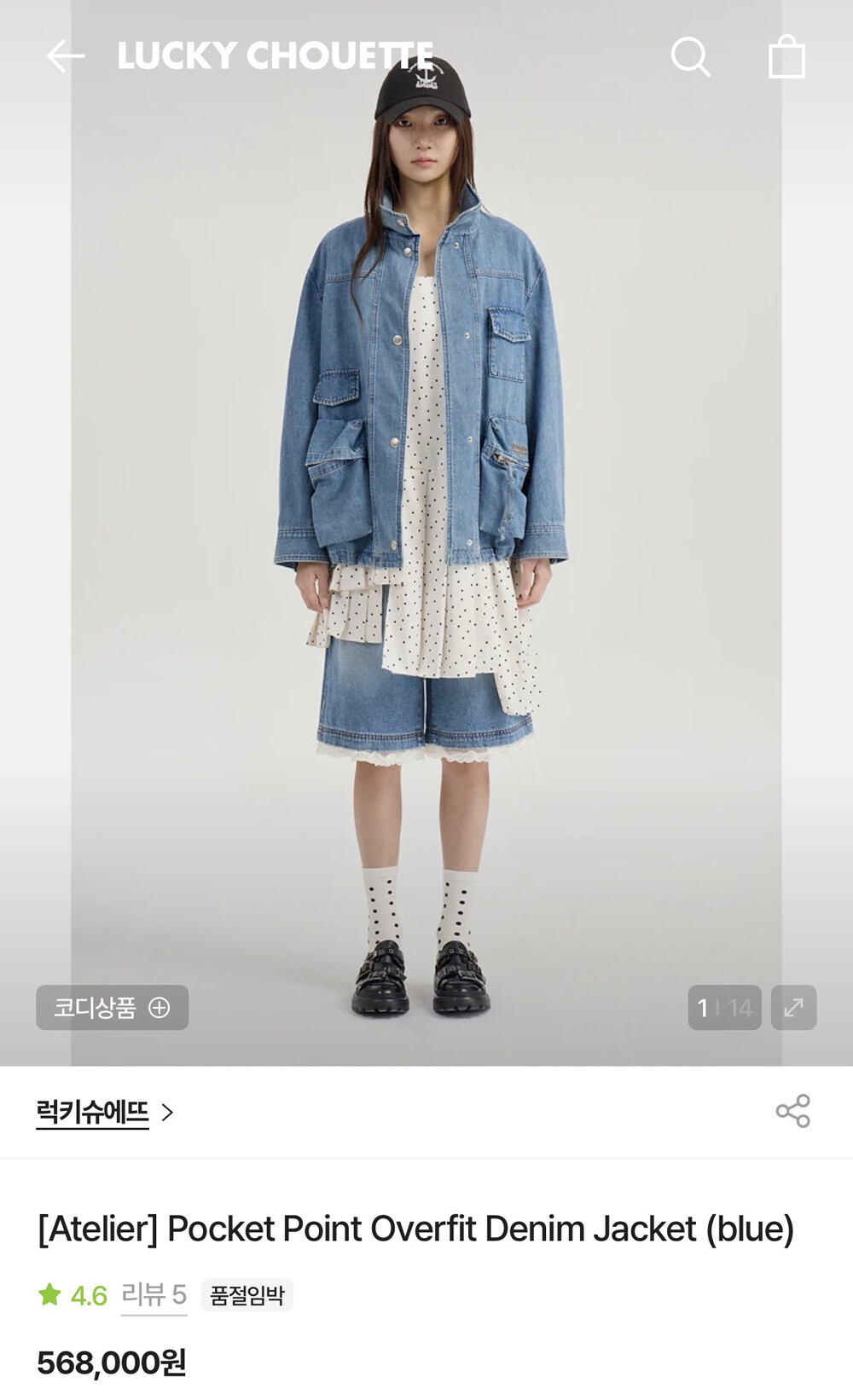Screen dimensions: 853x1400
Task: Expand the product image to fullscreen
Action: [x=793, y=1008]
